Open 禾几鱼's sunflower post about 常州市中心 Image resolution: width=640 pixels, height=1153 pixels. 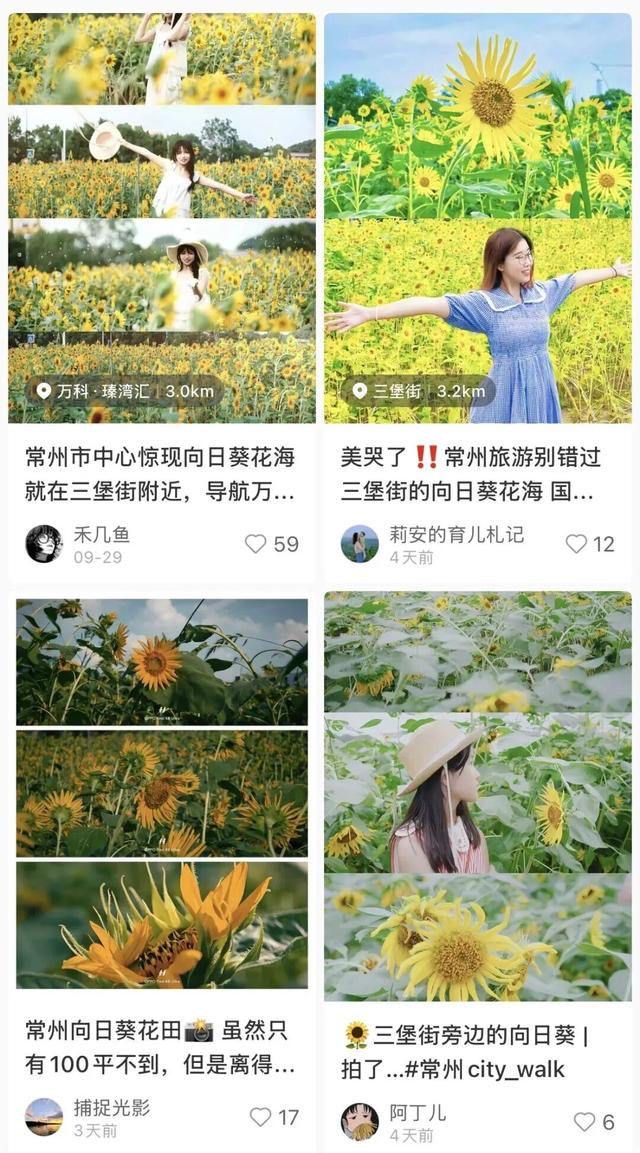point(160,474)
